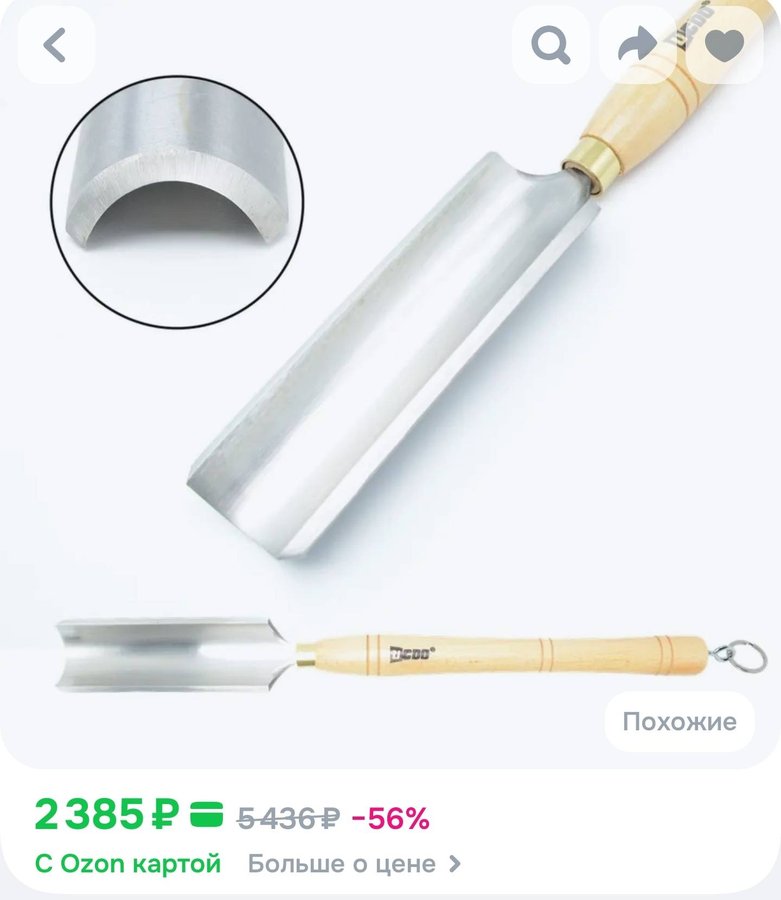Share this product
This screenshot has width=781, height=900.
coord(637,45)
